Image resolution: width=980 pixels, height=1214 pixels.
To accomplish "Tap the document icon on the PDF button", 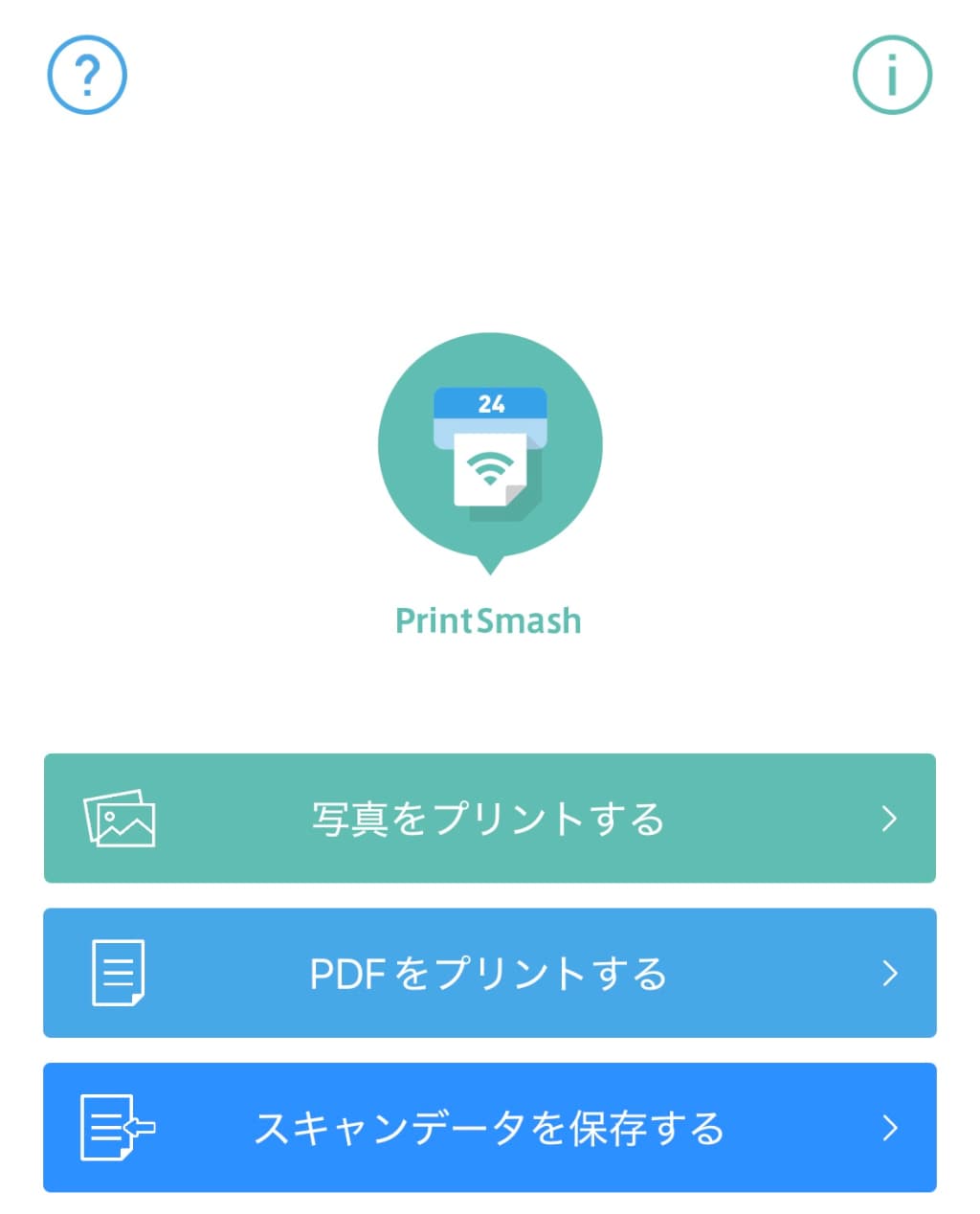I will click(117, 973).
